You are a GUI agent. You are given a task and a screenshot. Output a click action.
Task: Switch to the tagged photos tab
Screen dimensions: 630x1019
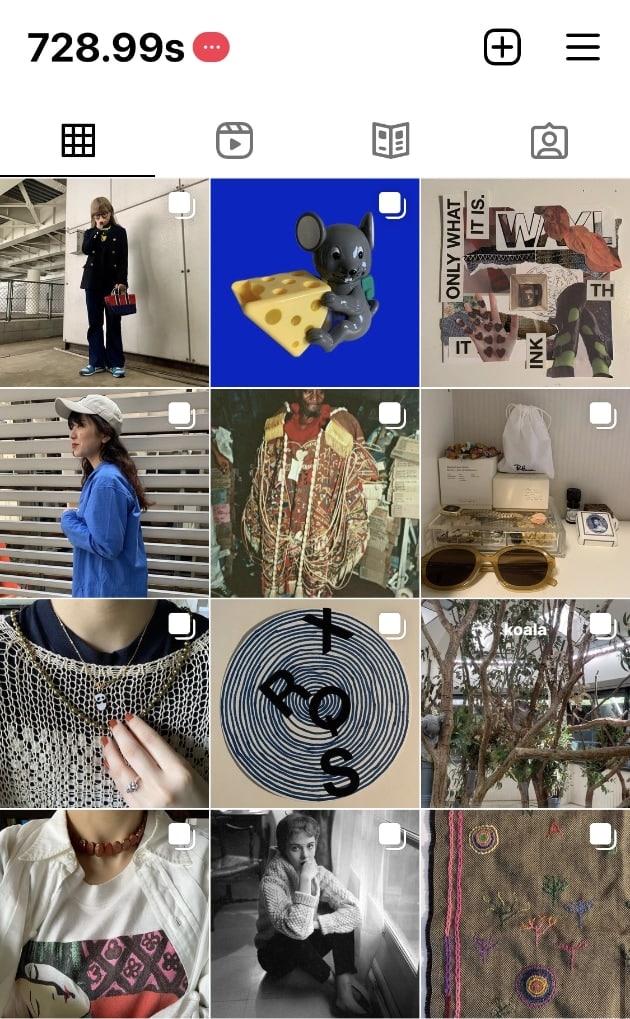click(549, 141)
